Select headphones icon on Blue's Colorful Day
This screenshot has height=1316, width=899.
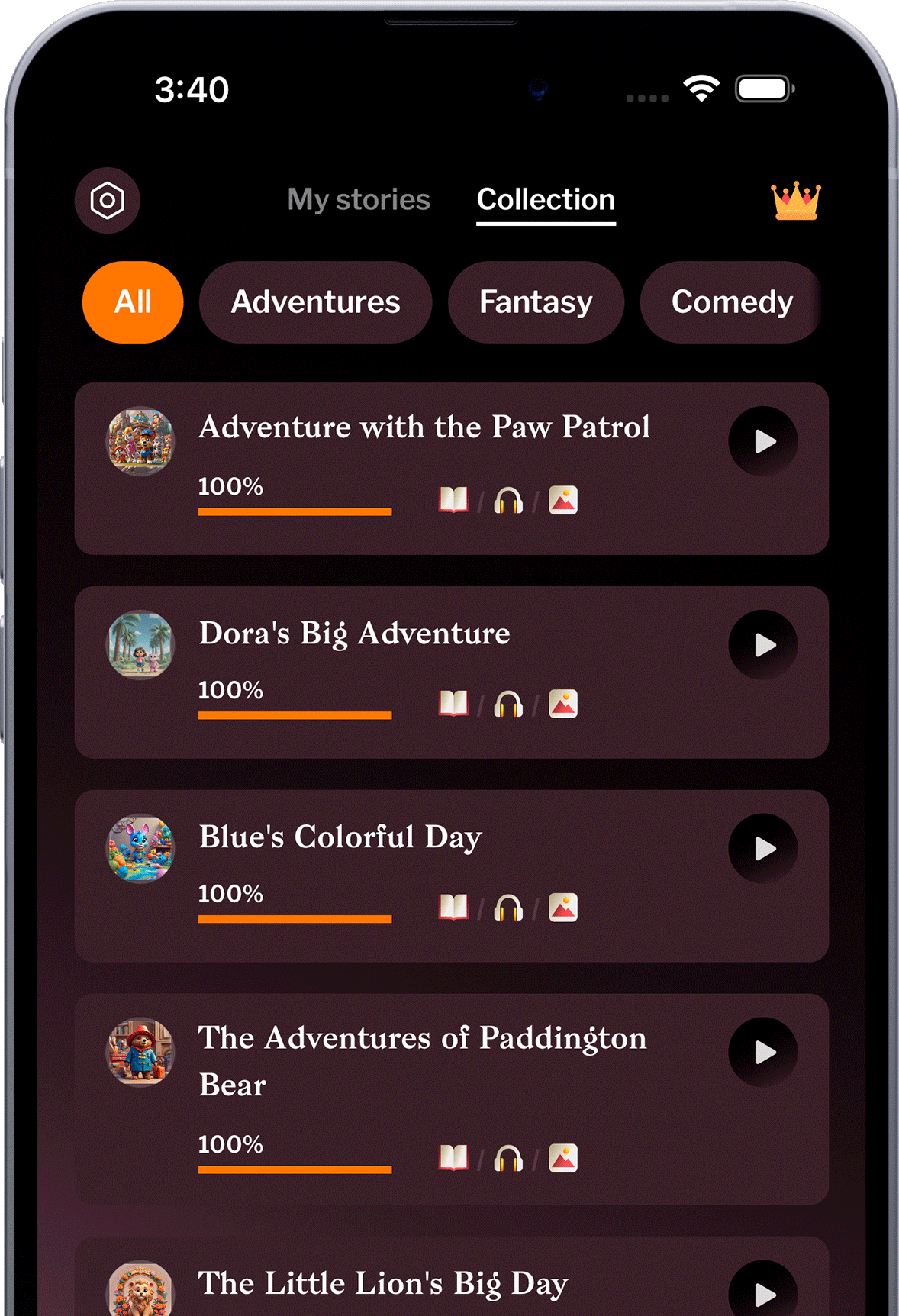point(508,907)
